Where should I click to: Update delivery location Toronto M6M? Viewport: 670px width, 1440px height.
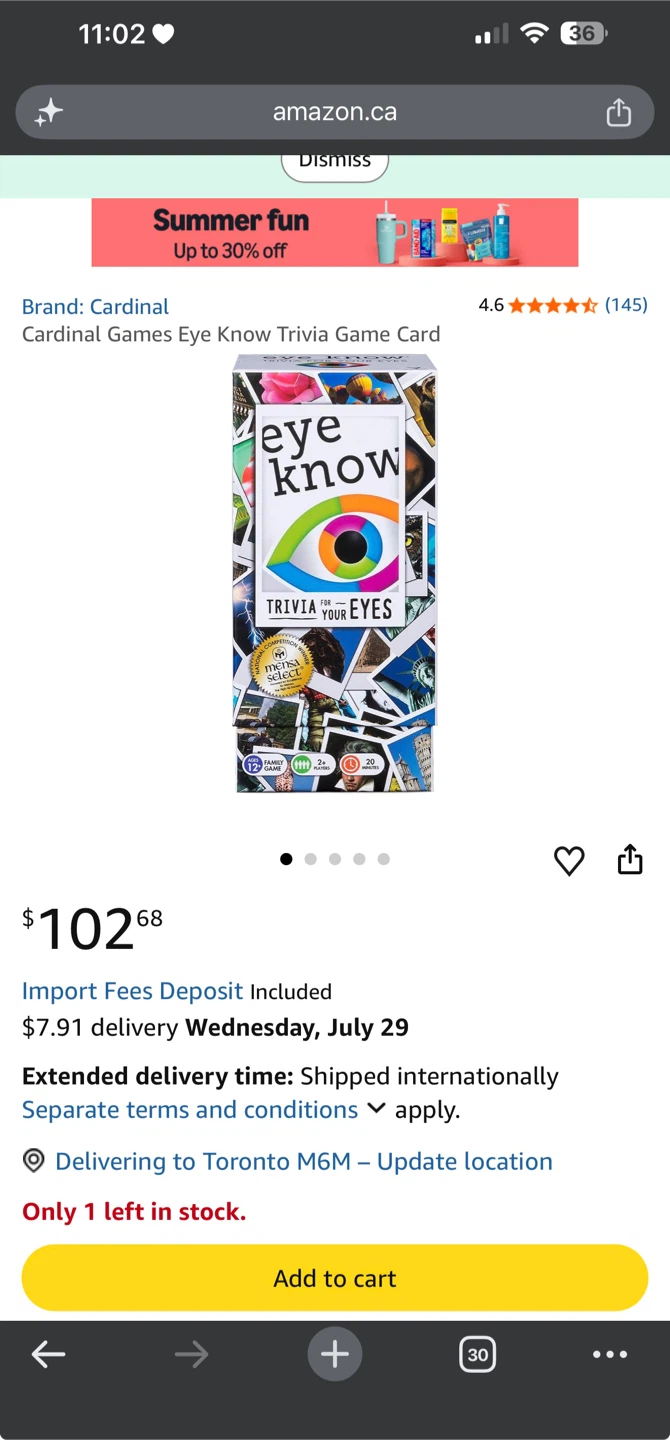[303, 1162]
